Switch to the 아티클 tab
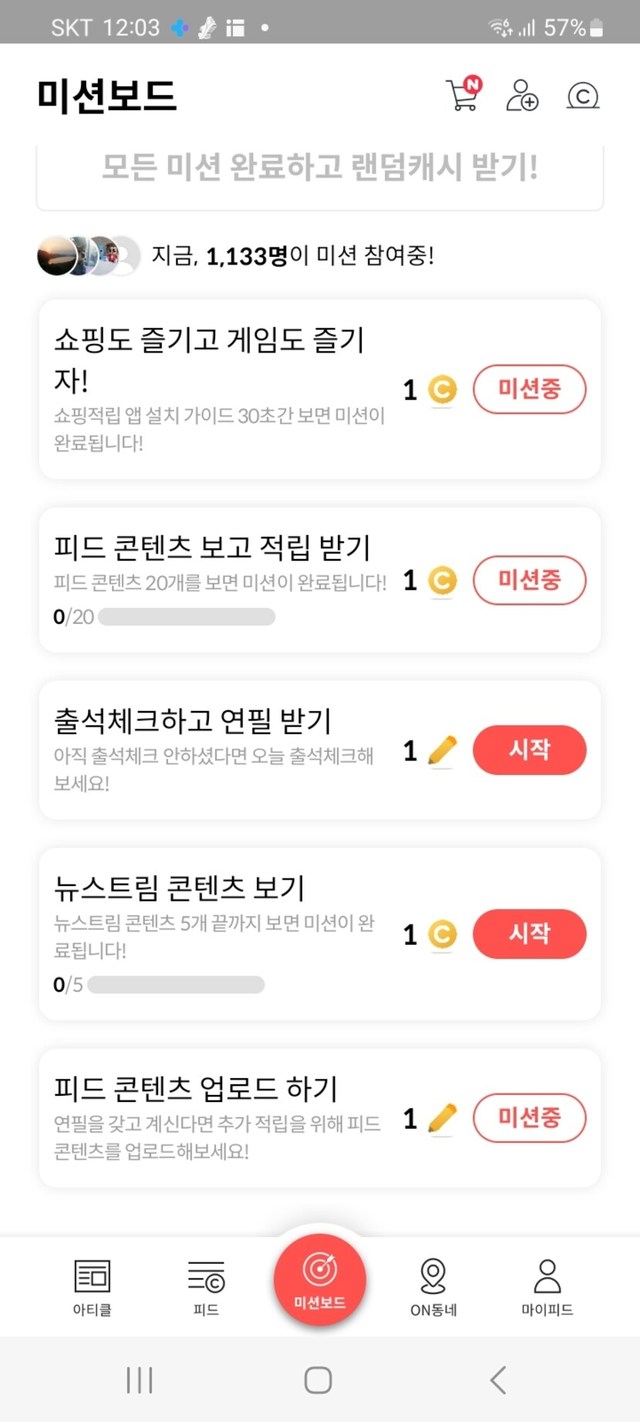 tap(92, 1287)
